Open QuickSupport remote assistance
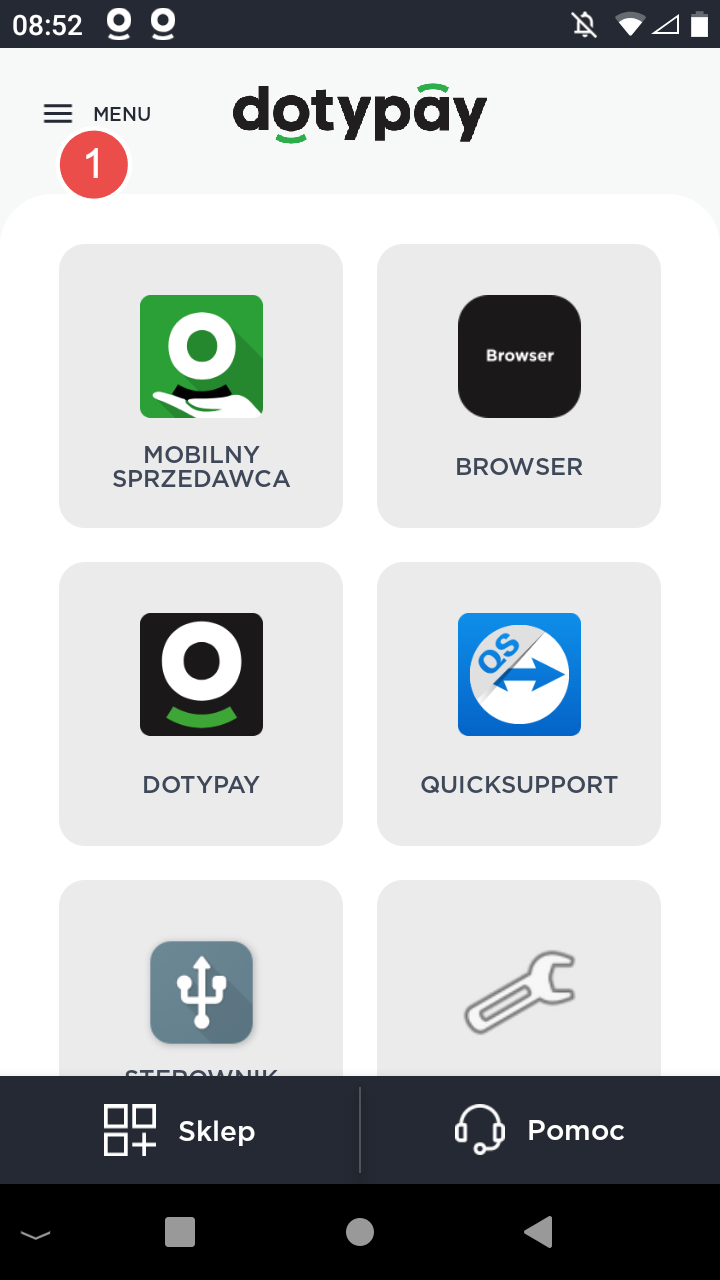Image resolution: width=720 pixels, height=1280 pixels. [x=519, y=703]
